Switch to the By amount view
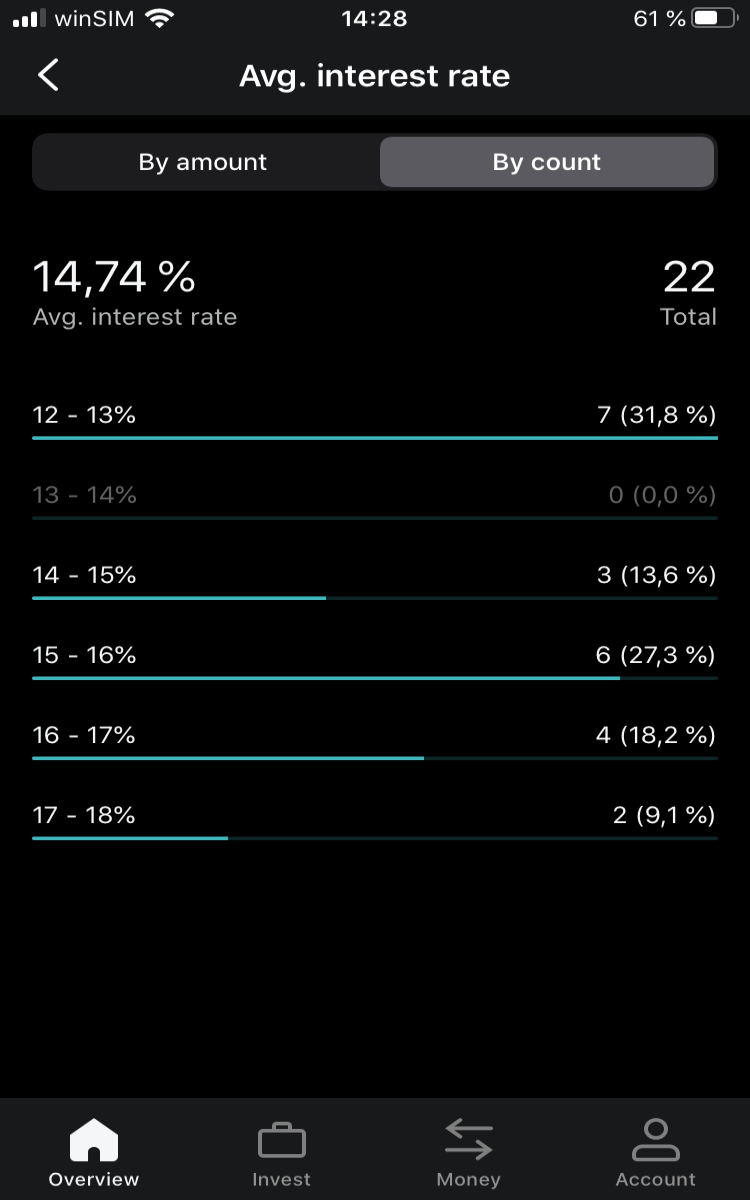This screenshot has height=1200, width=750. (x=203, y=162)
